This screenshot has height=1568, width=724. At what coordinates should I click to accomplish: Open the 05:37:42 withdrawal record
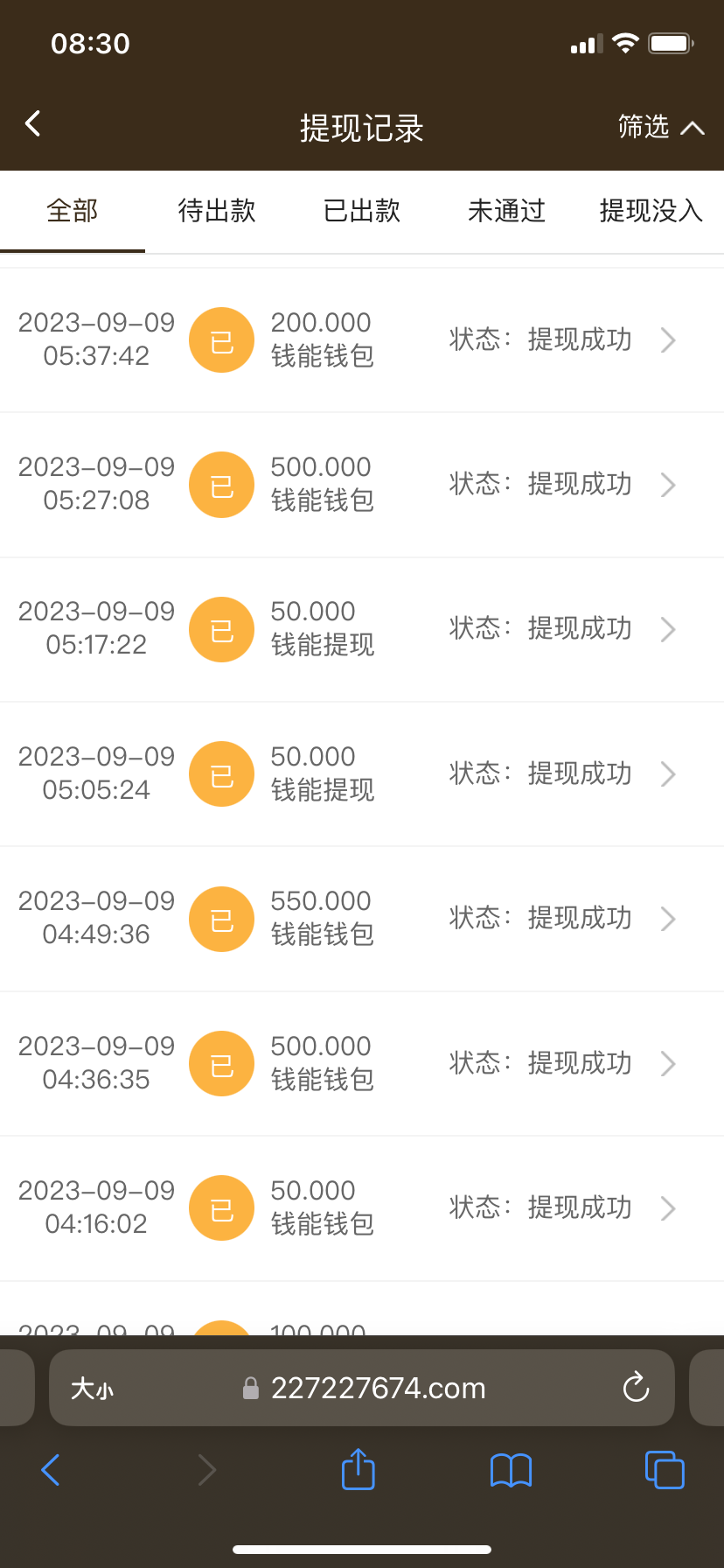click(362, 339)
